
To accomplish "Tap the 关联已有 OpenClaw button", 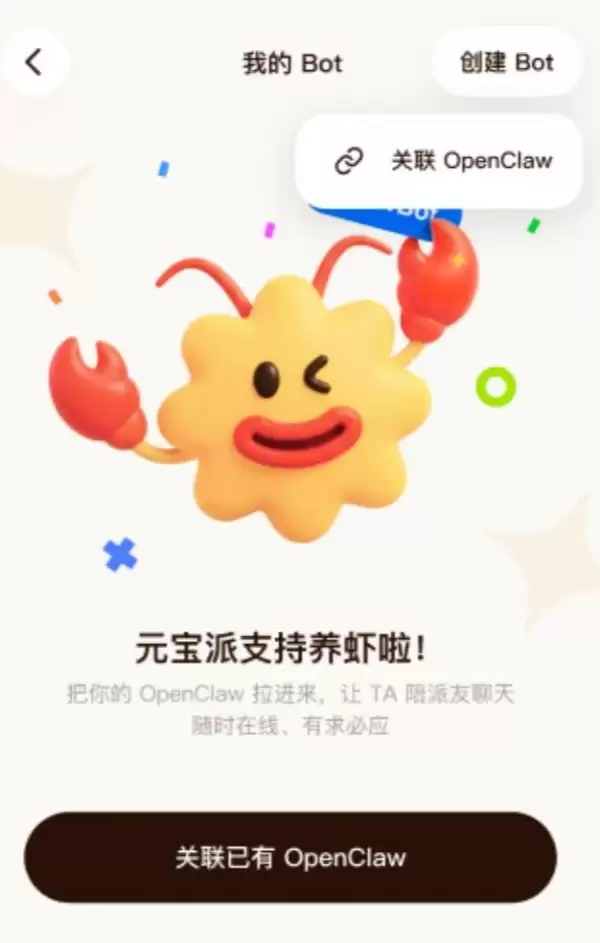I will click(x=290, y=857).
